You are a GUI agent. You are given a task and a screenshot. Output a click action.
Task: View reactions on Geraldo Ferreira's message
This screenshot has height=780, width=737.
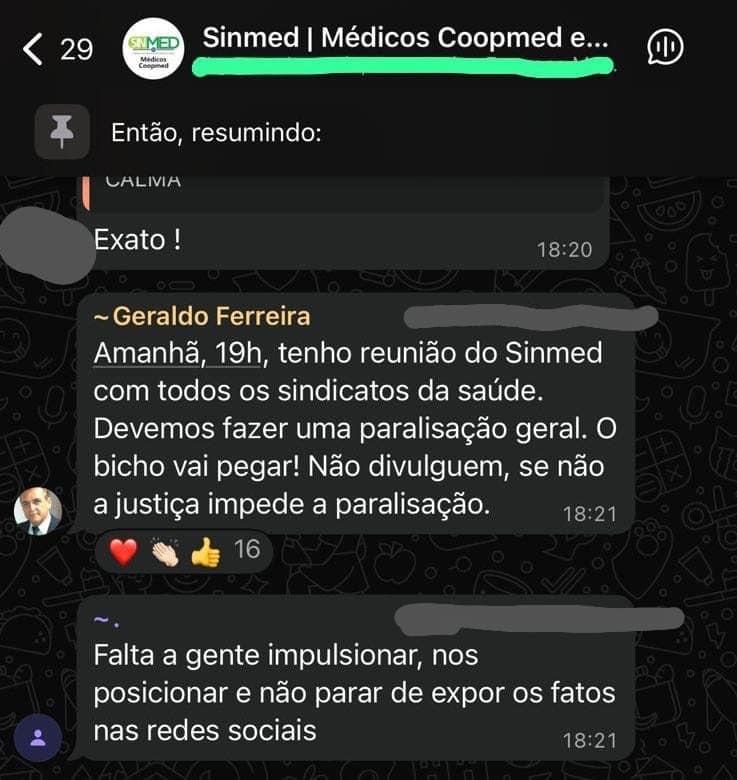click(x=183, y=549)
